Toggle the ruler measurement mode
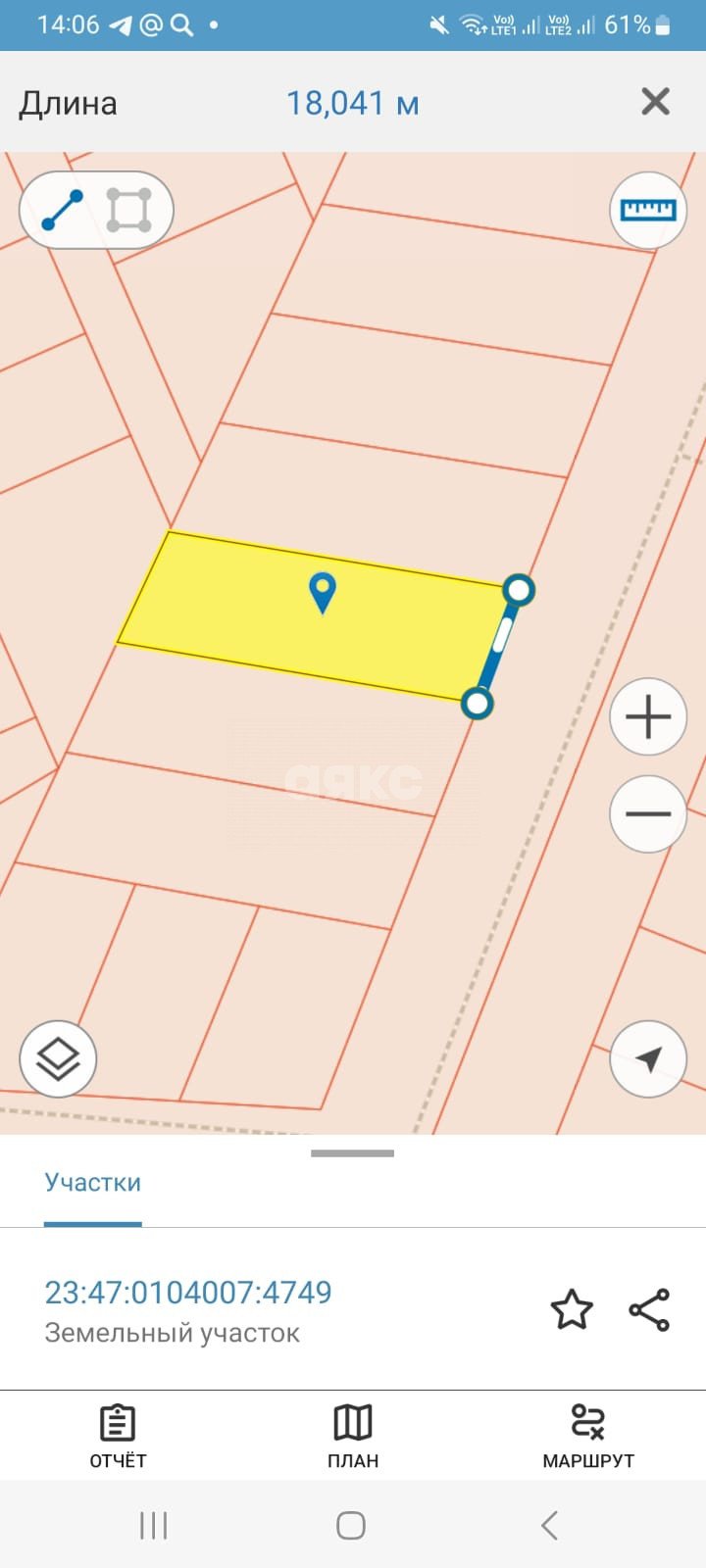Screen dimensions: 706x1568 coord(648,210)
